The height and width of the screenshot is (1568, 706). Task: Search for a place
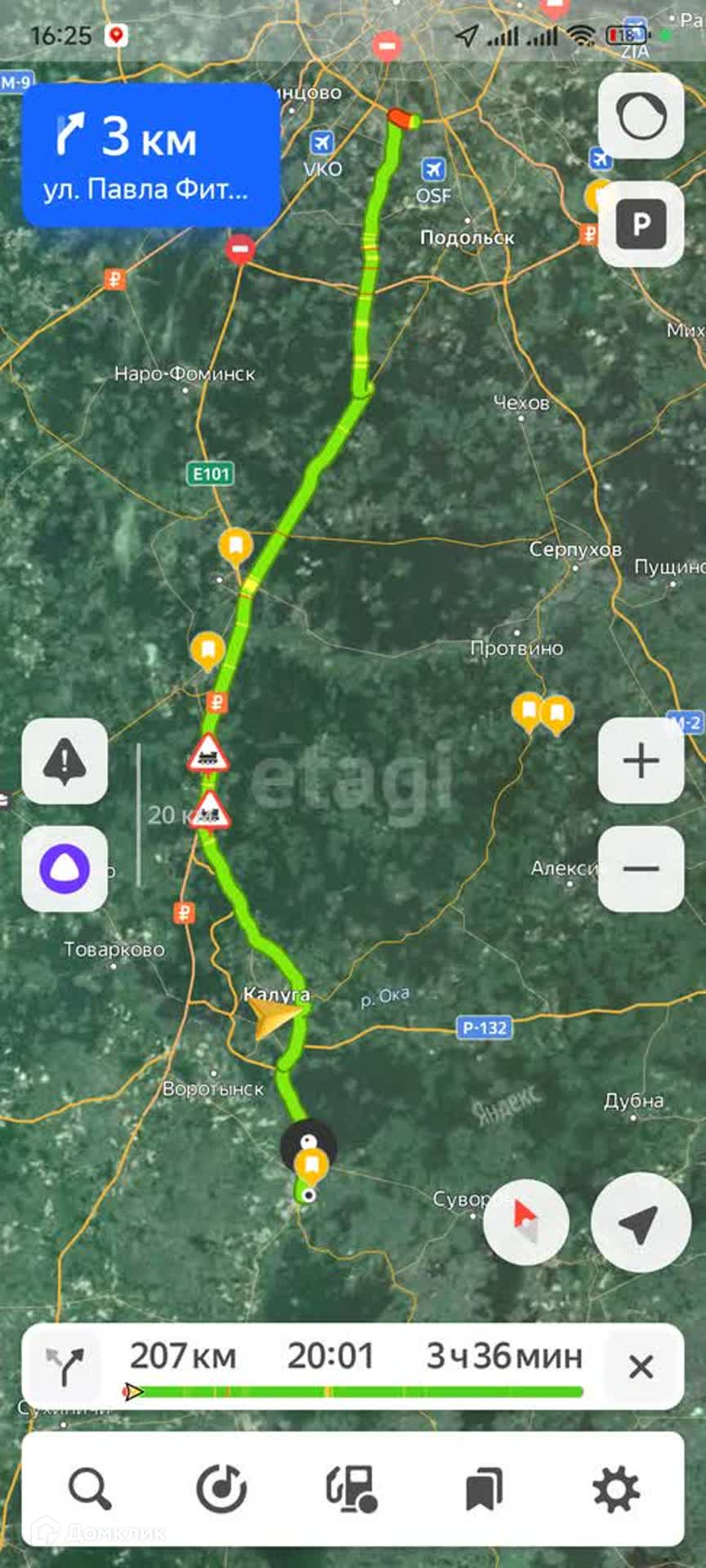click(x=90, y=1488)
